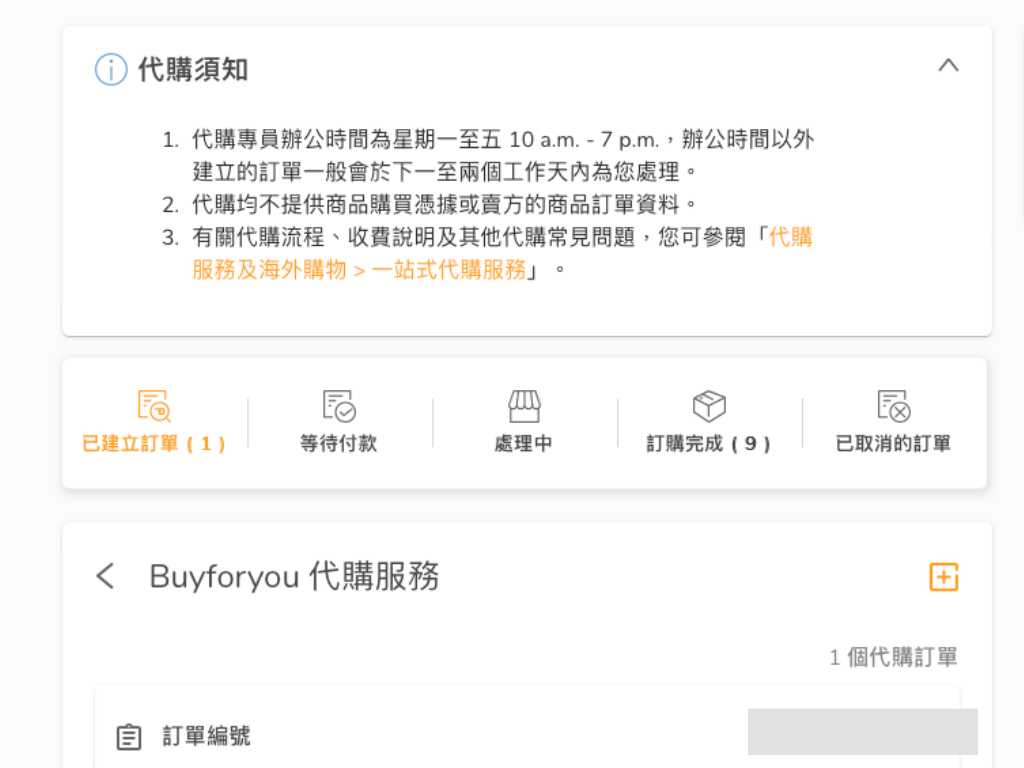Image resolution: width=1024 pixels, height=768 pixels.
Task: Switch to the 已取消的訂單 tab
Action: click(893, 422)
